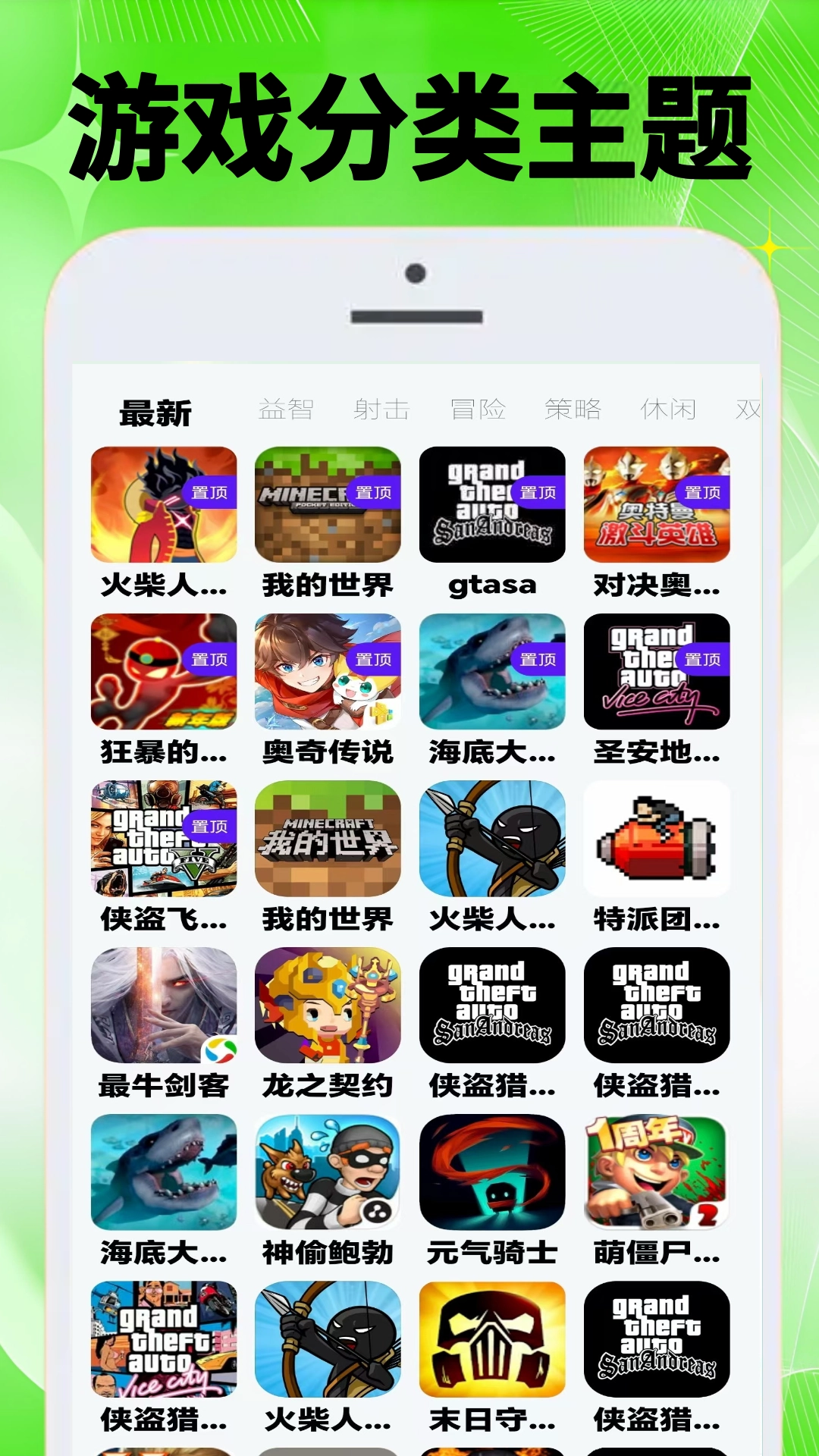The width and height of the screenshot is (819, 1456).
Task: Open the 神偷鲍勃 thief game icon
Action: pyautogui.click(x=326, y=1174)
